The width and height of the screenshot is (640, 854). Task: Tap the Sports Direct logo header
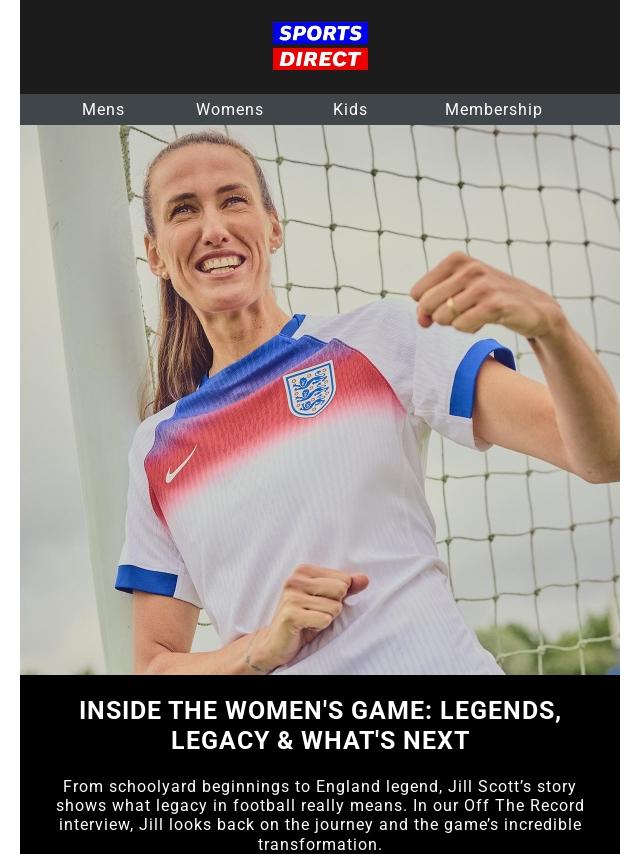pyautogui.click(x=320, y=47)
